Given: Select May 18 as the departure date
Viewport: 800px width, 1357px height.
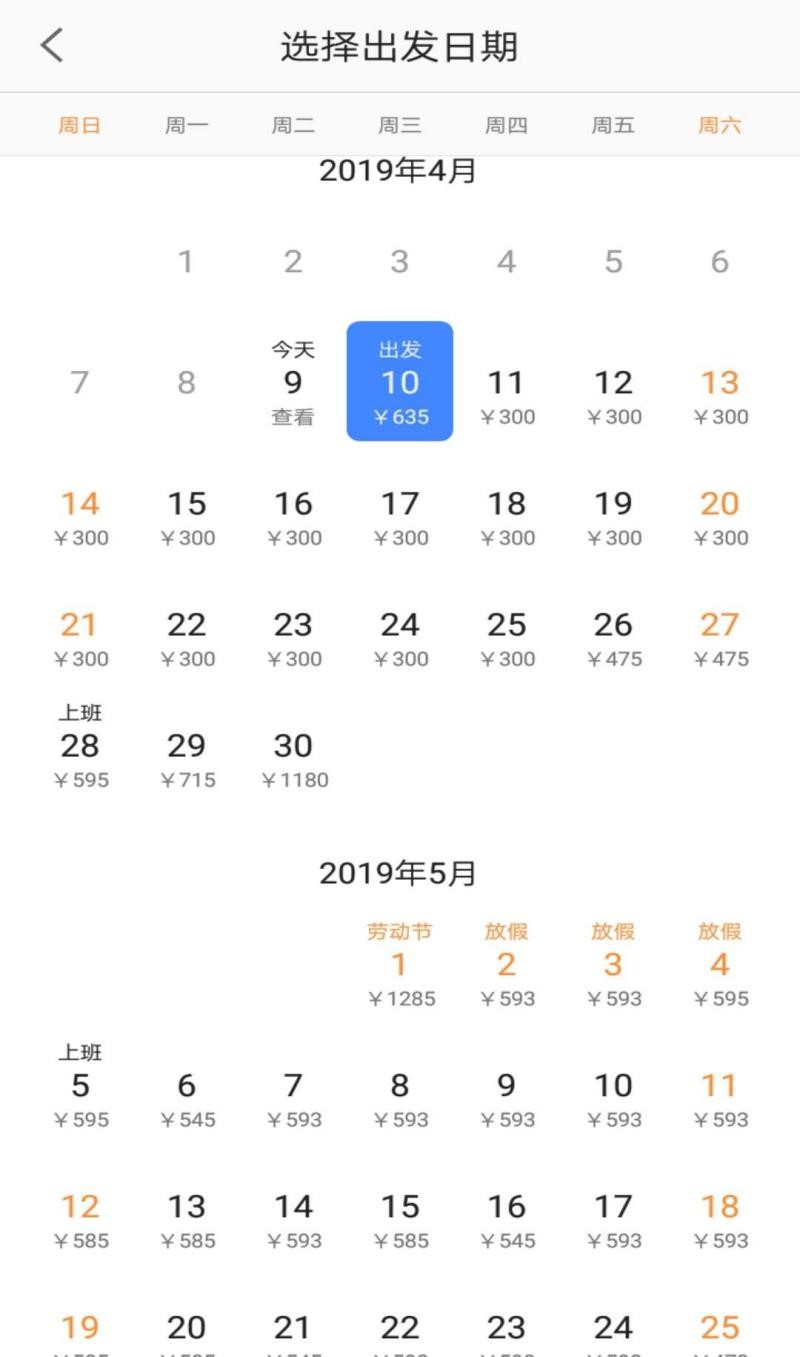Looking at the screenshot, I should (720, 1216).
